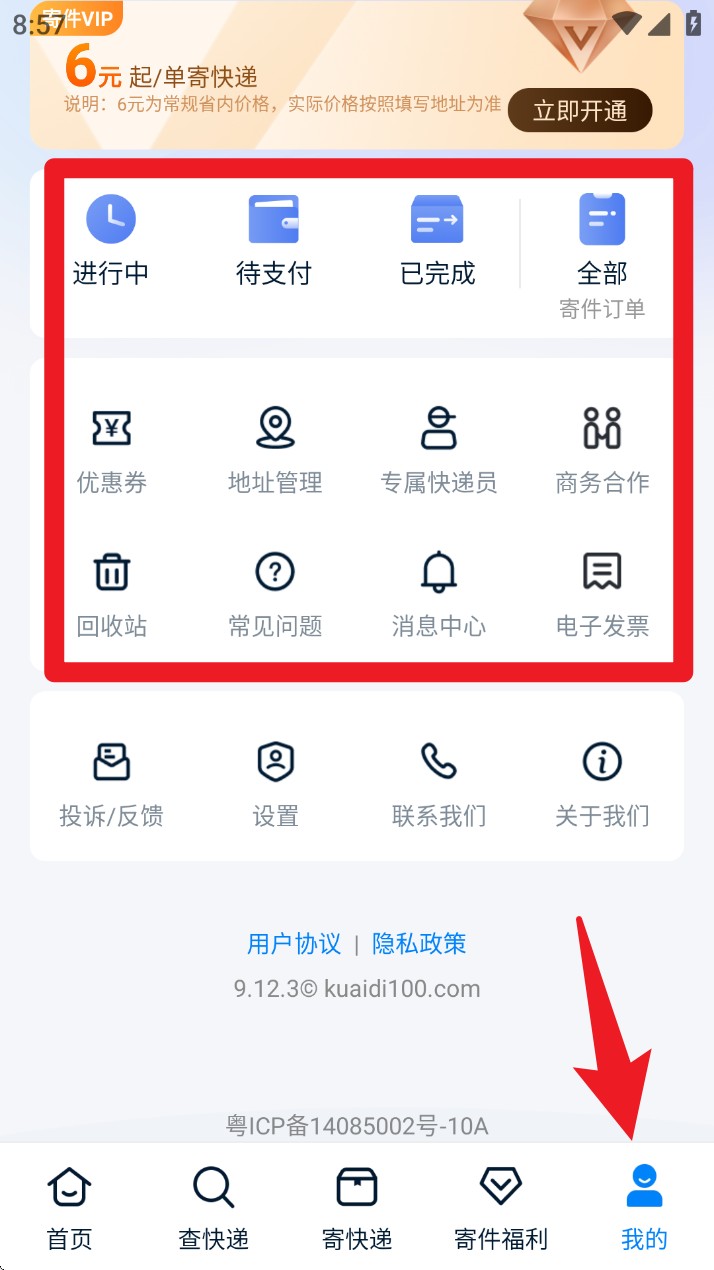Go to 地址管理
Image resolution: width=714 pixels, height=1270 pixels.
pos(275,452)
